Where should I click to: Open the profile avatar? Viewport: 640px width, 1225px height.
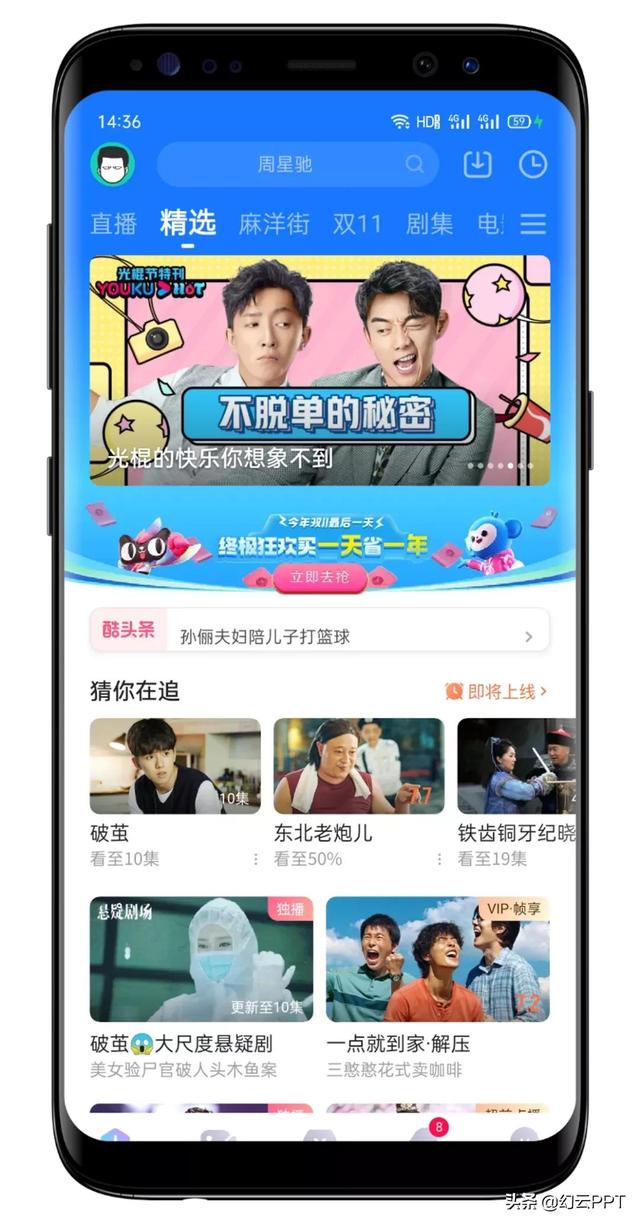[x=112, y=165]
